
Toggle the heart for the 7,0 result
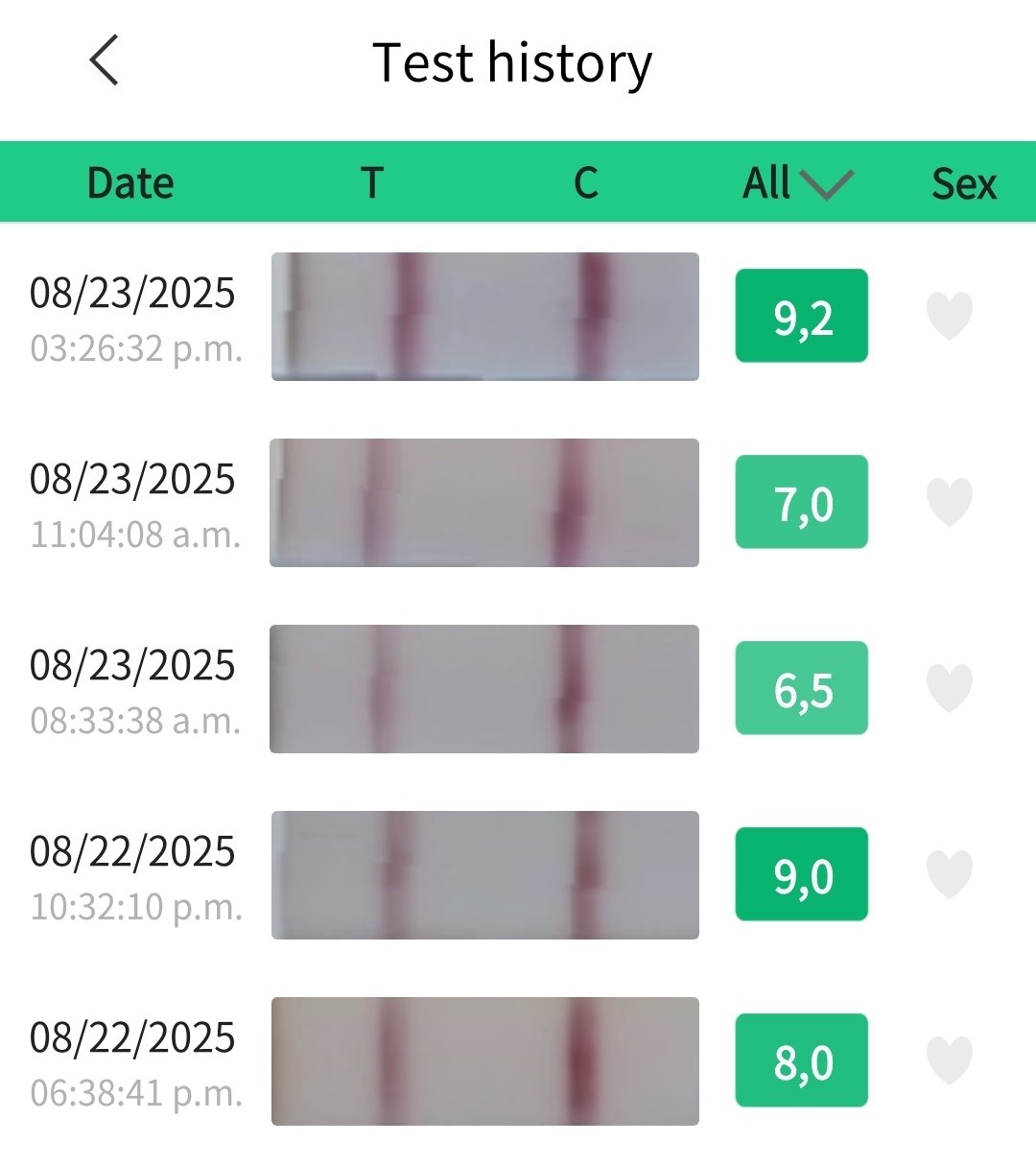(950, 503)
